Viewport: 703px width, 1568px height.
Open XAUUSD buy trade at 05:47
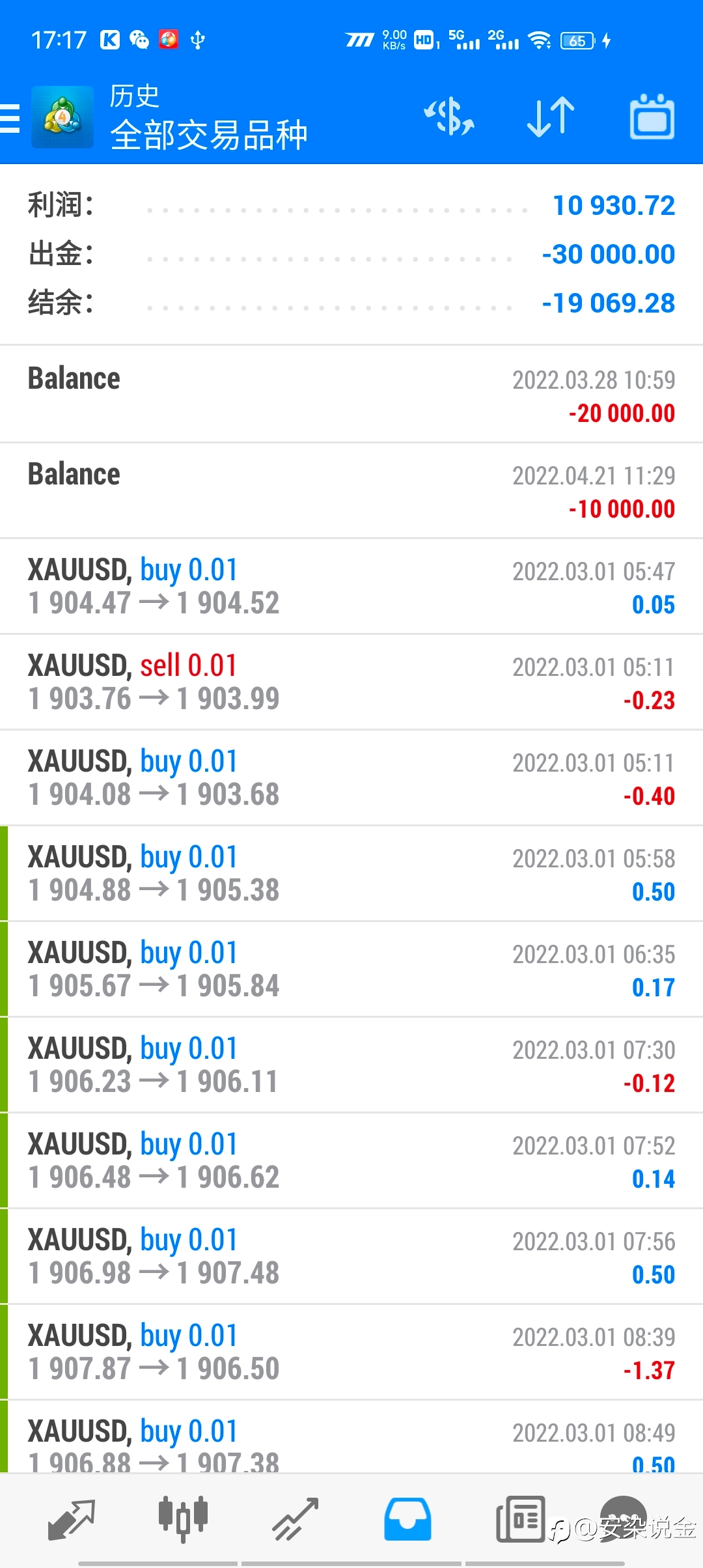pos(351,587)
